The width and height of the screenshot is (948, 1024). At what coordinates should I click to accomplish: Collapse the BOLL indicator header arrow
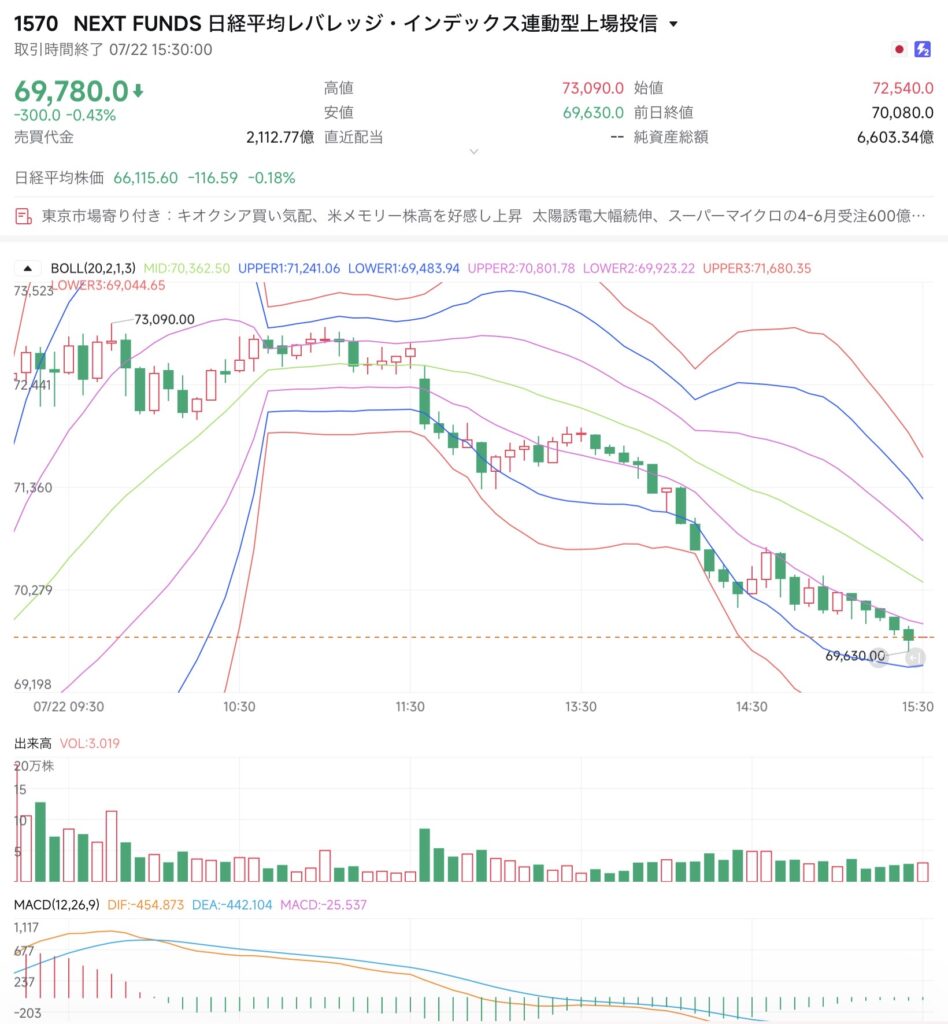coord(27,268)
